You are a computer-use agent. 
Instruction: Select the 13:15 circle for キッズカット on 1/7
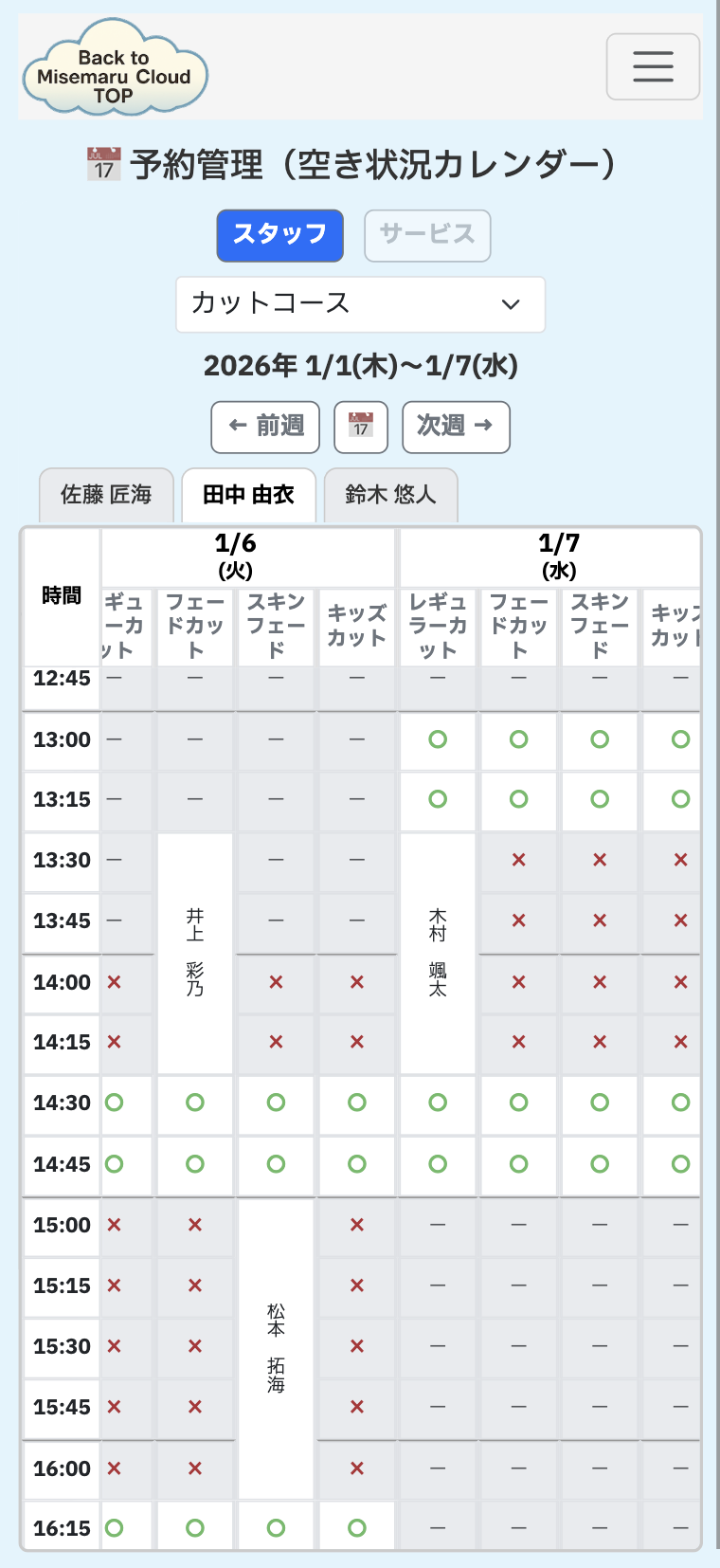(680, 801)
